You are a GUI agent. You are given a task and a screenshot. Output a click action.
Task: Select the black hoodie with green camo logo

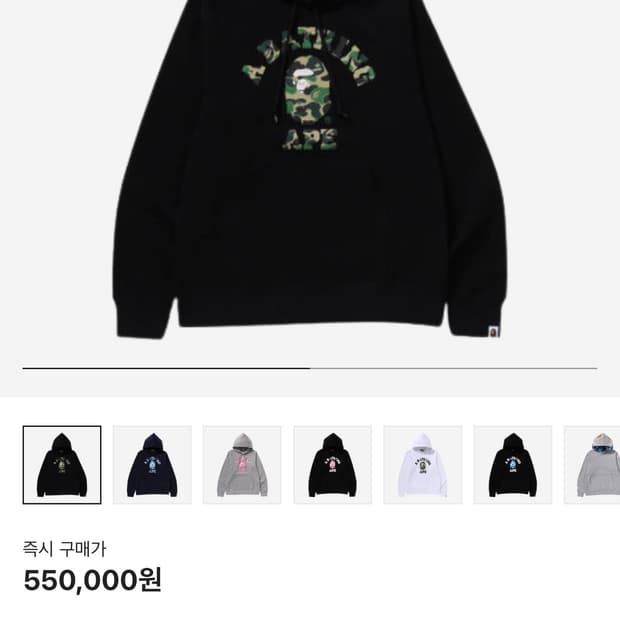[62, 465]
